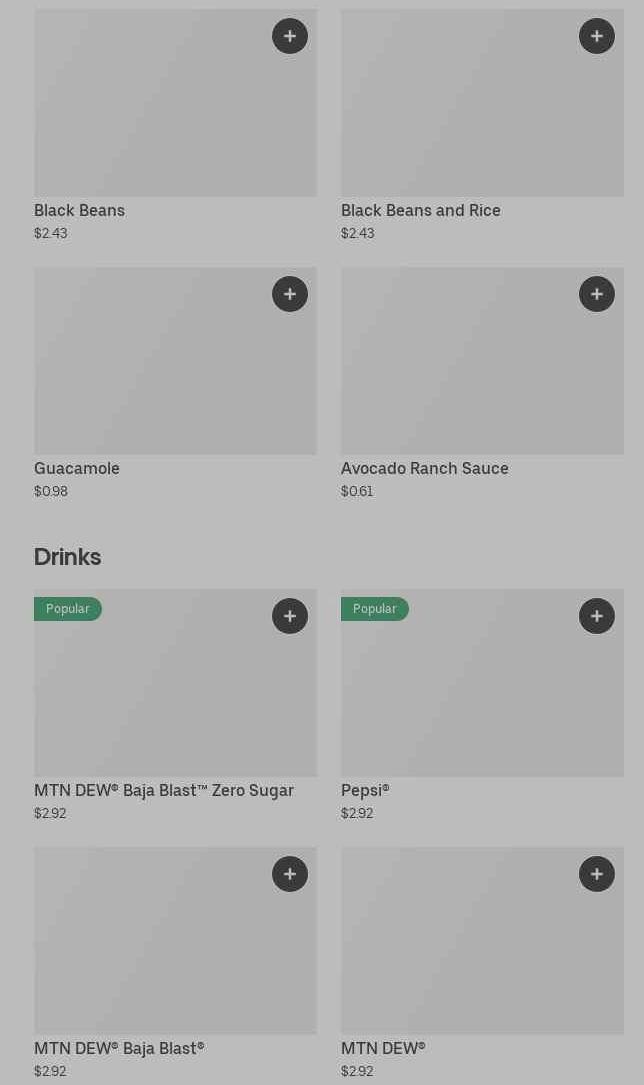
Task: View Guacamole item details
Action: click(160, 375)
